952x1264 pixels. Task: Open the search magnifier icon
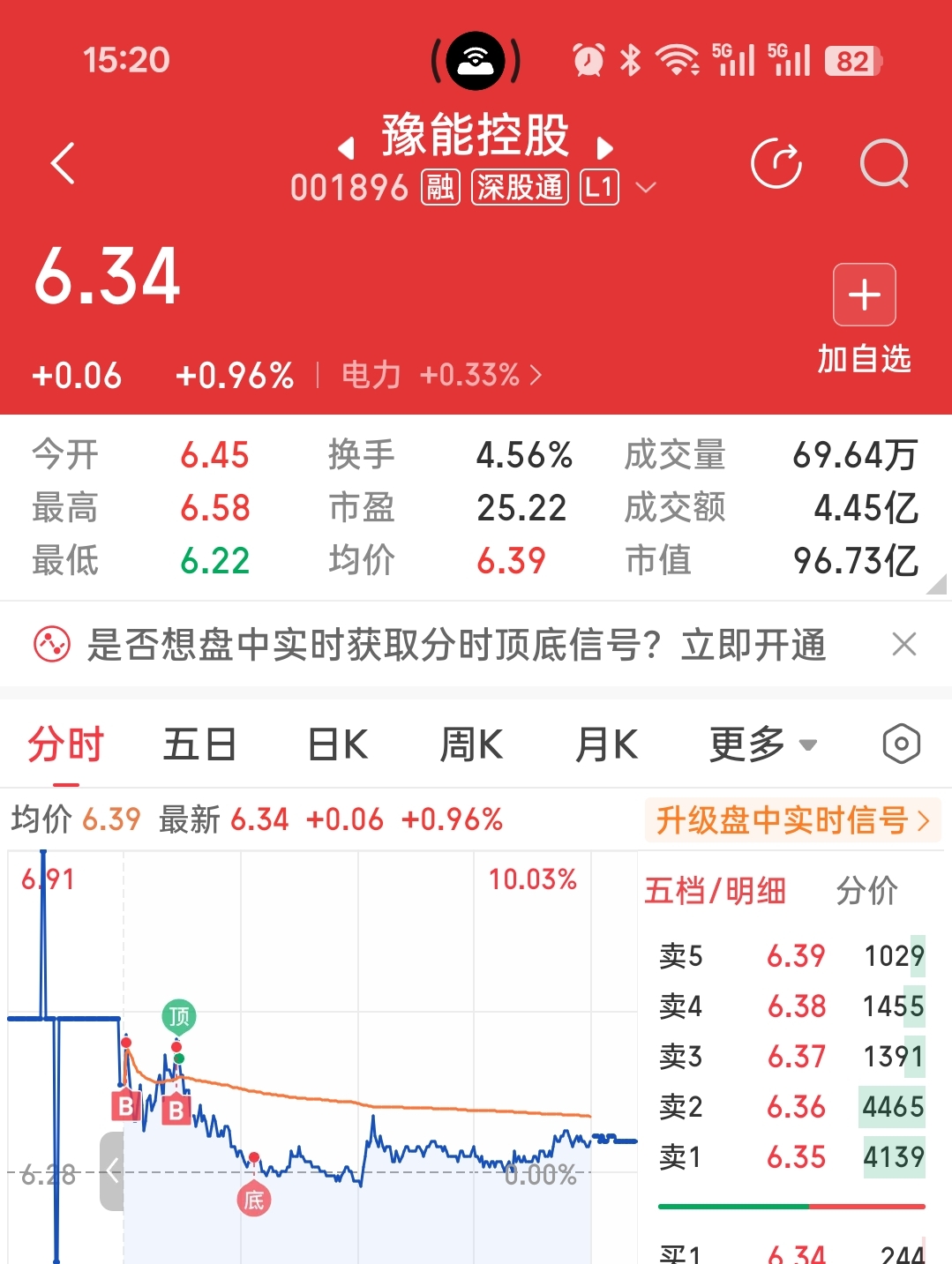point(884,163)
